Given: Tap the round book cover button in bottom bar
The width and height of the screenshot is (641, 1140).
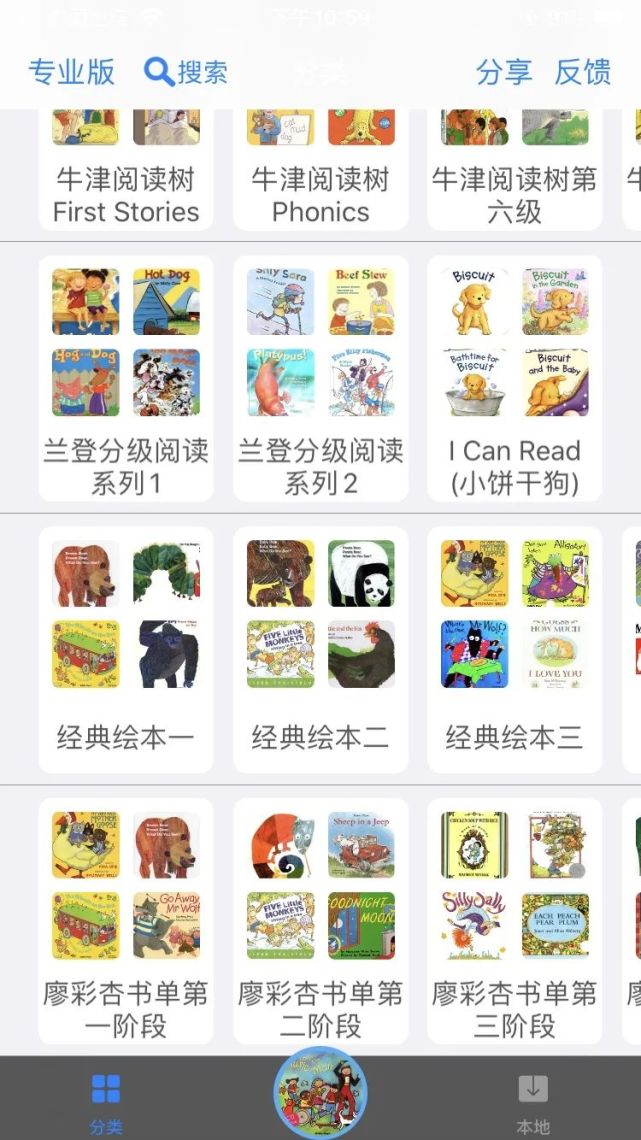Looking at the screenshot, I should [320, 1093].
